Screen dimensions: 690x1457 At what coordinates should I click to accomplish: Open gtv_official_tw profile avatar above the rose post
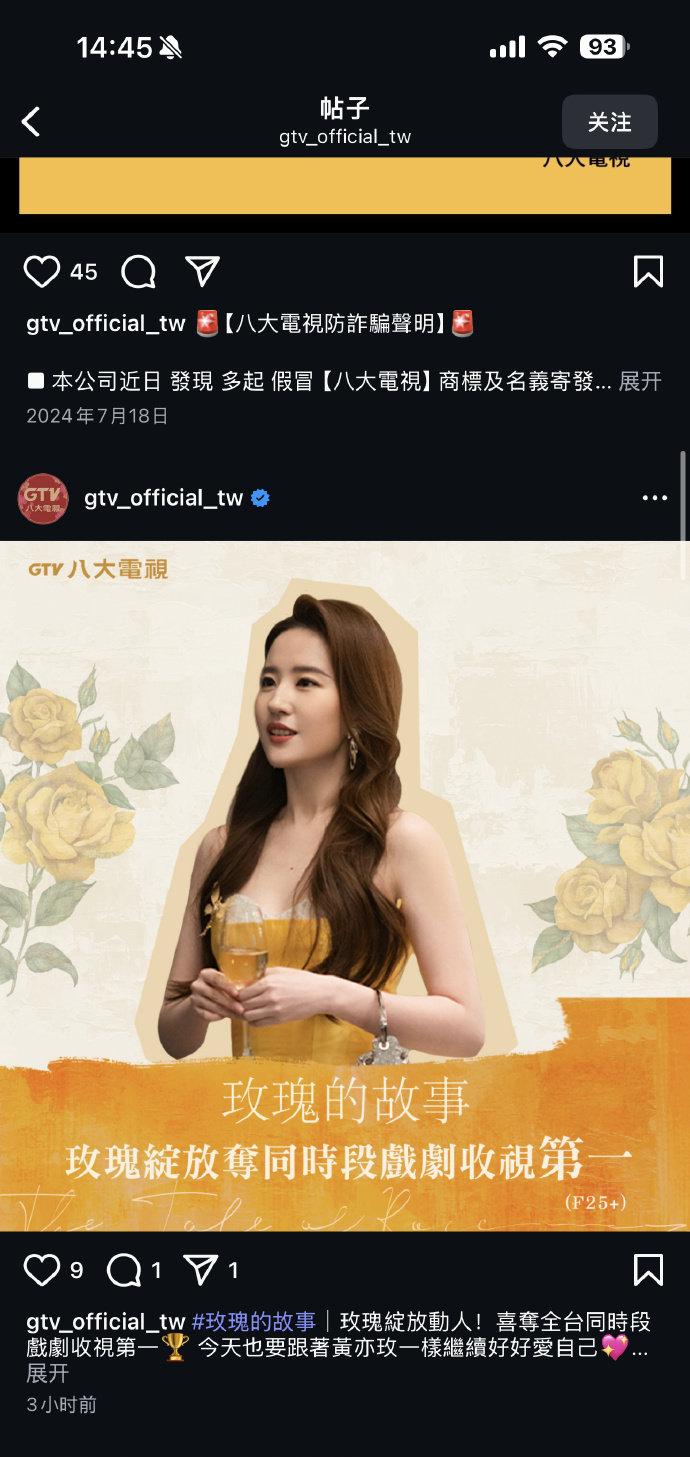(43, 498)
